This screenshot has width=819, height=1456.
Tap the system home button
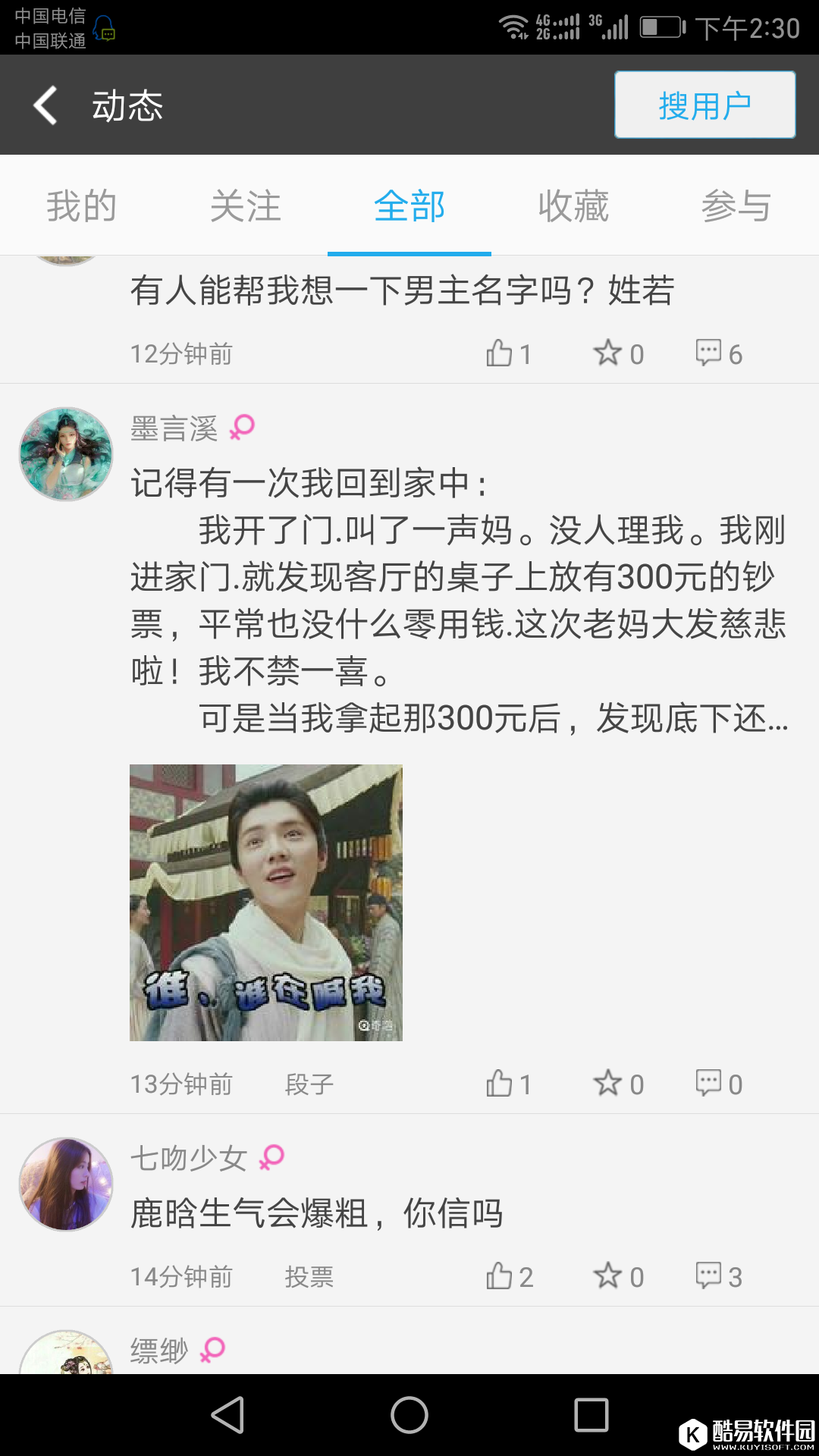coord(409,1415)
